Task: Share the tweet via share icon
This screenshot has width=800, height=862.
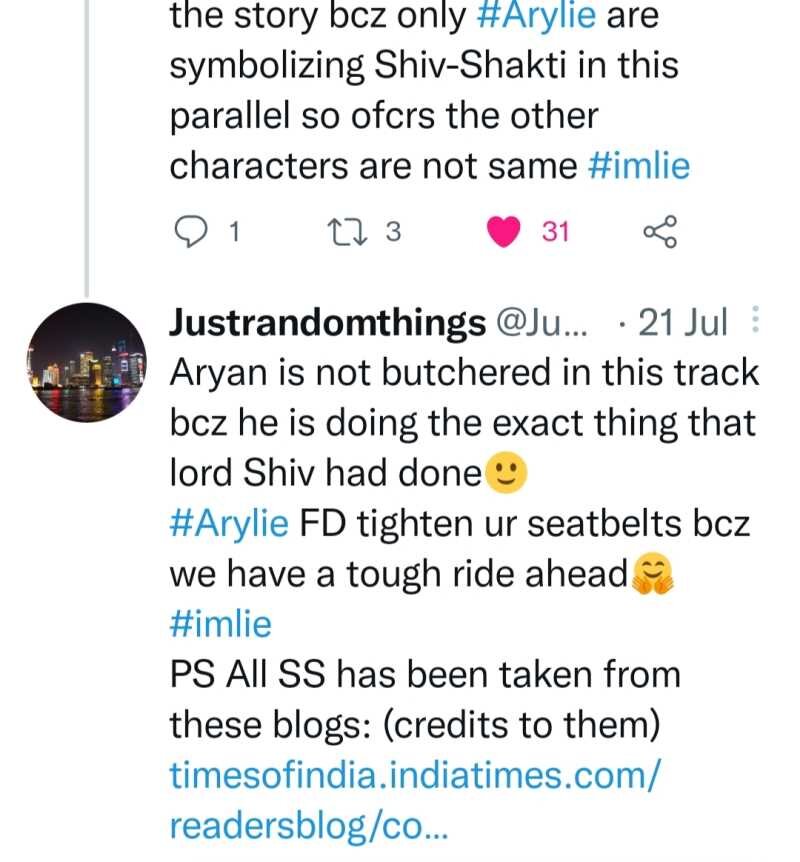Action: click(660, 233)
